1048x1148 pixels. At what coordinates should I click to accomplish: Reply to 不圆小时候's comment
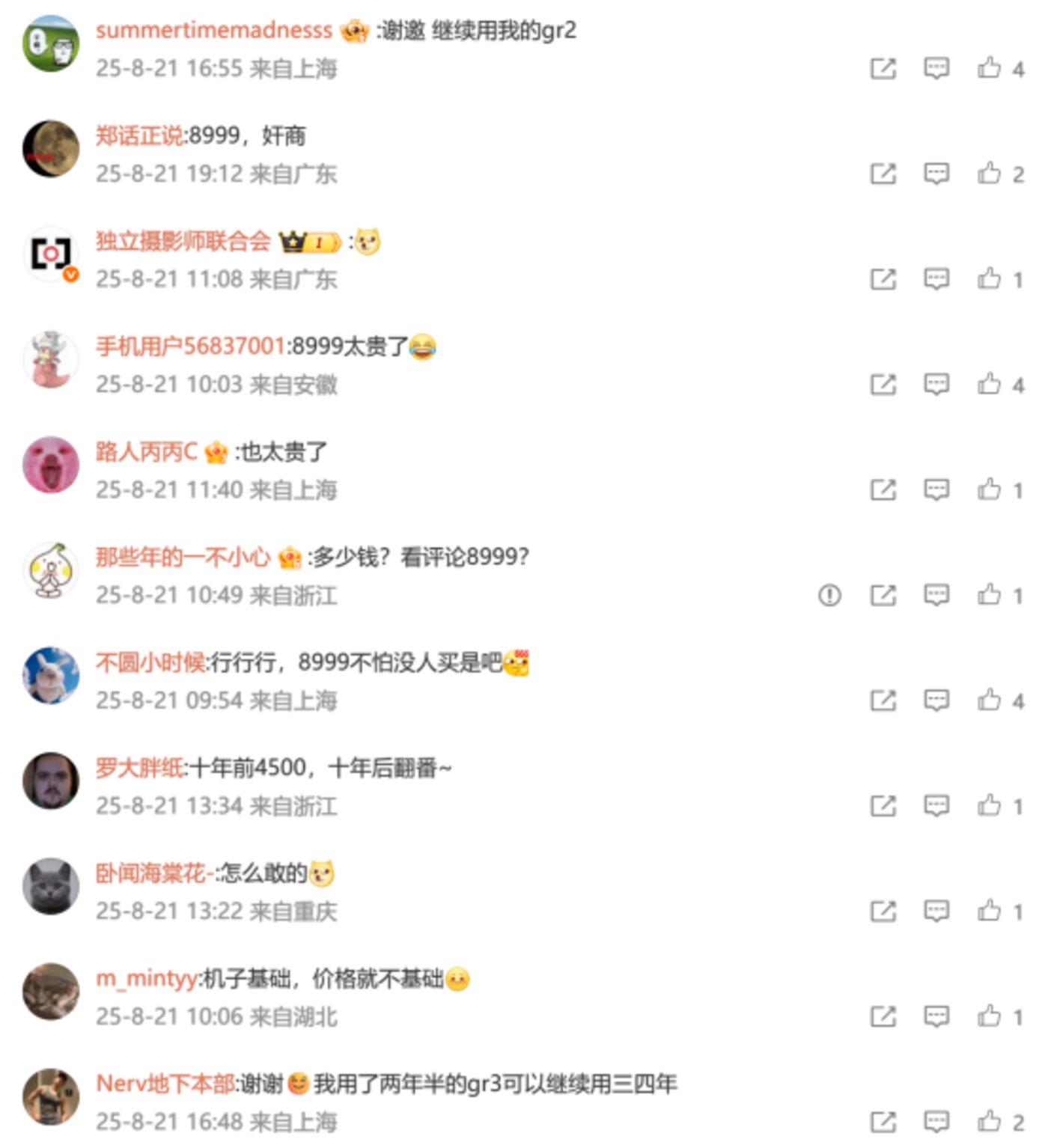pyautogui.click(x=936, y=700)
